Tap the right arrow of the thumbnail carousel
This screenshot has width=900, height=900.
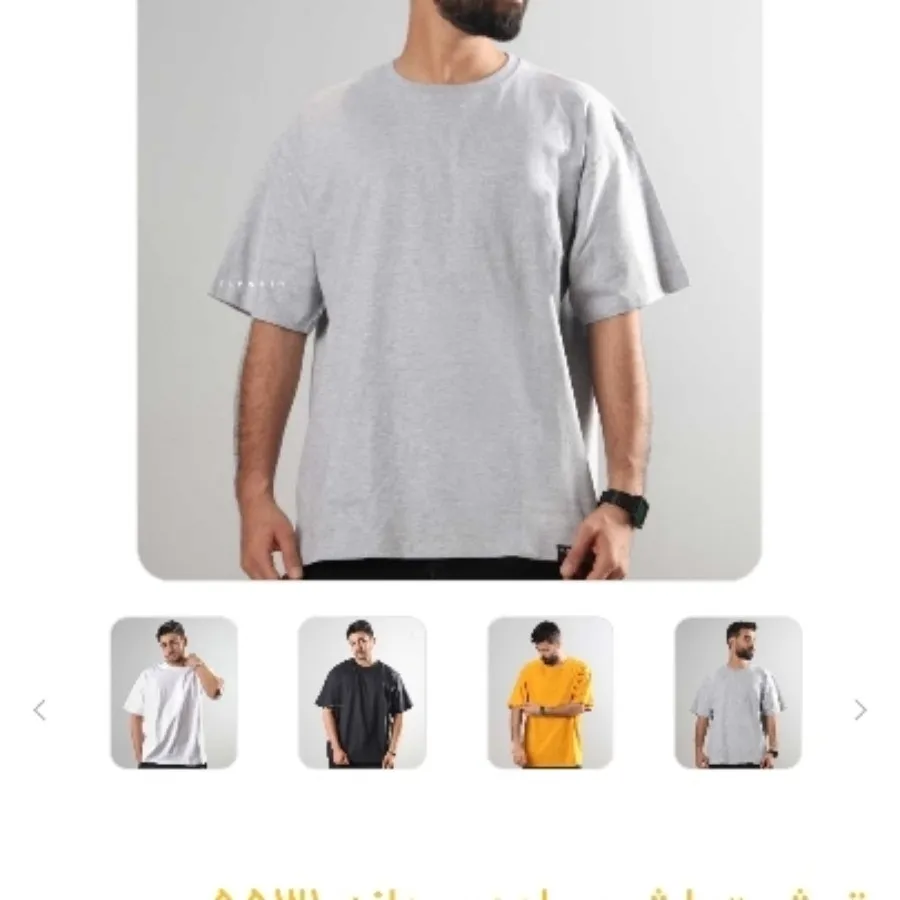pos(860,710)
